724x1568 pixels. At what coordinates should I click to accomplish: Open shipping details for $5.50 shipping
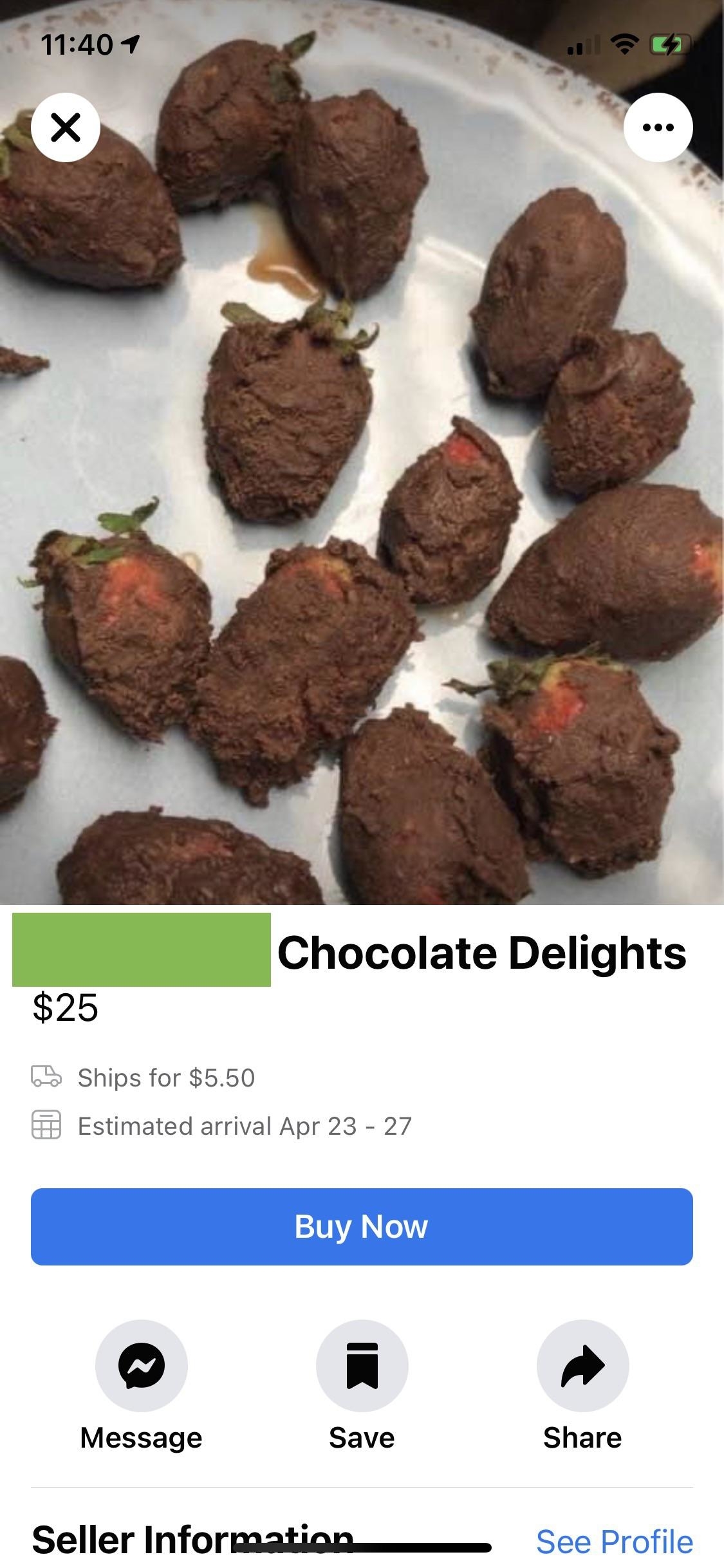coord(166,1078)
